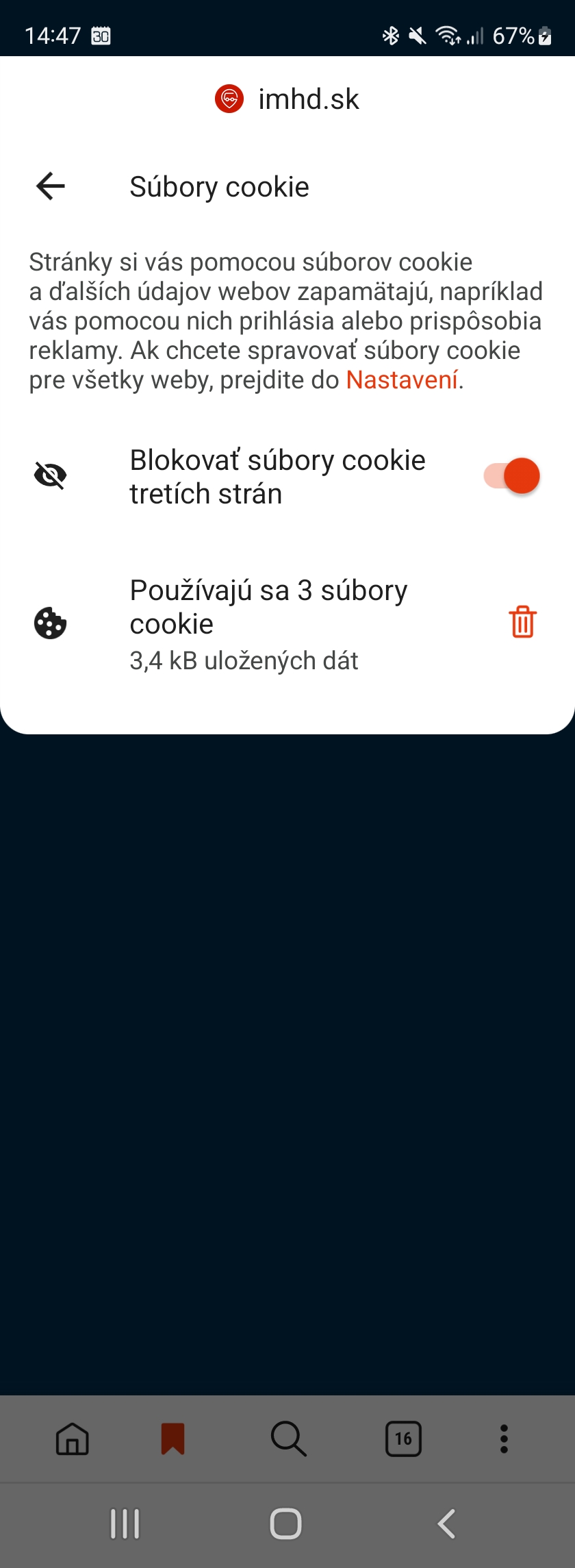
Task: Open the three-dot overflow menu
Action: pos(504,1439)
